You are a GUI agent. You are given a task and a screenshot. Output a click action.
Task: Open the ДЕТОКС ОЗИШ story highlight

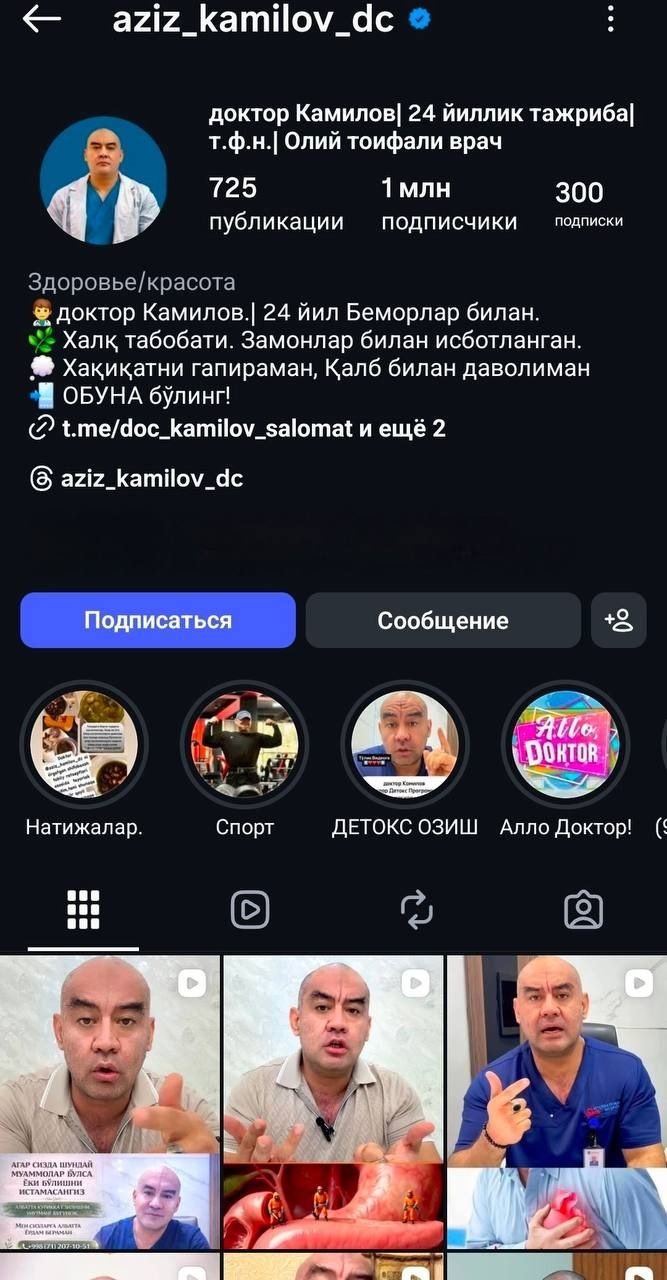coord(405,745)
